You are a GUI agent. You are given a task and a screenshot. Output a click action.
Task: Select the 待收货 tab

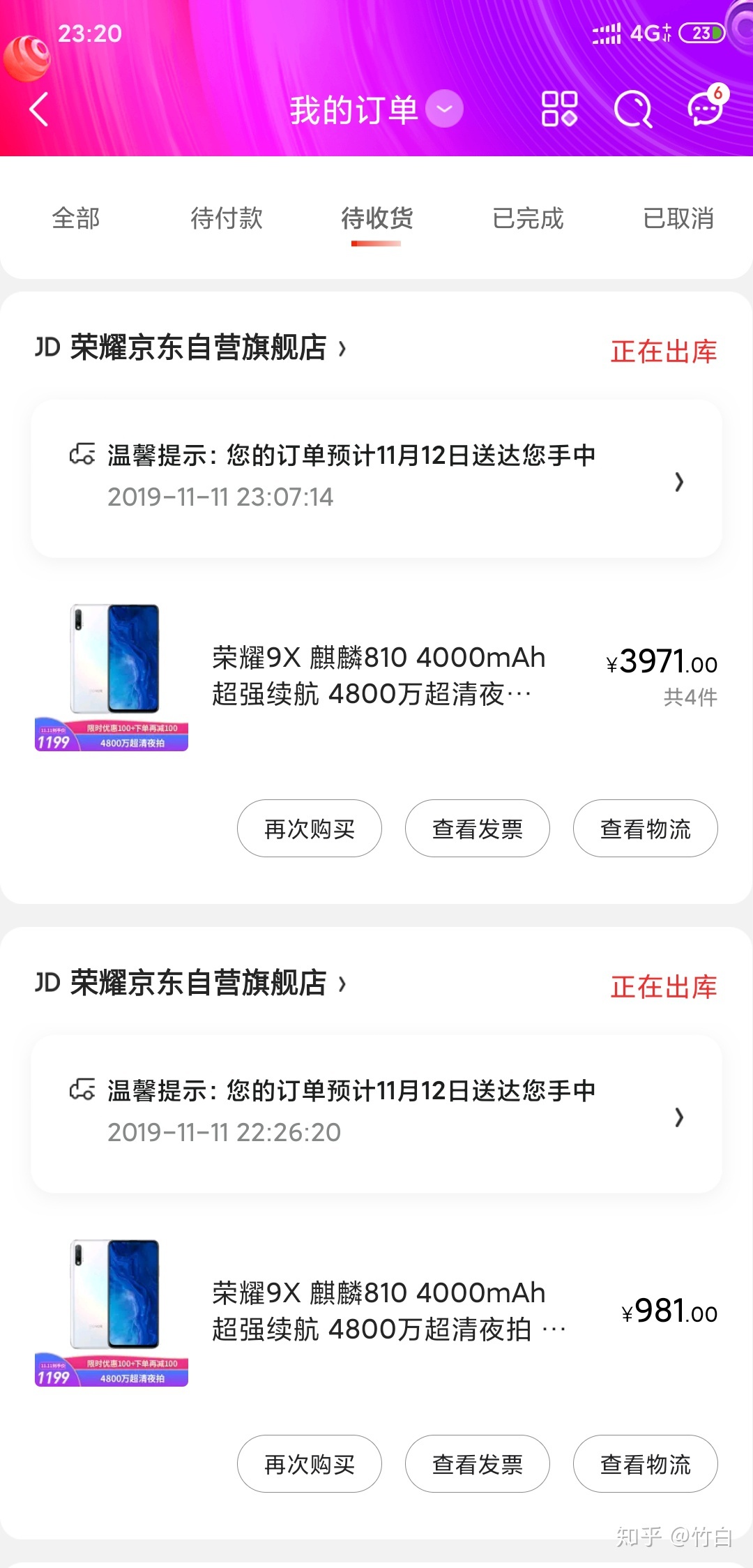click(376, 218)
